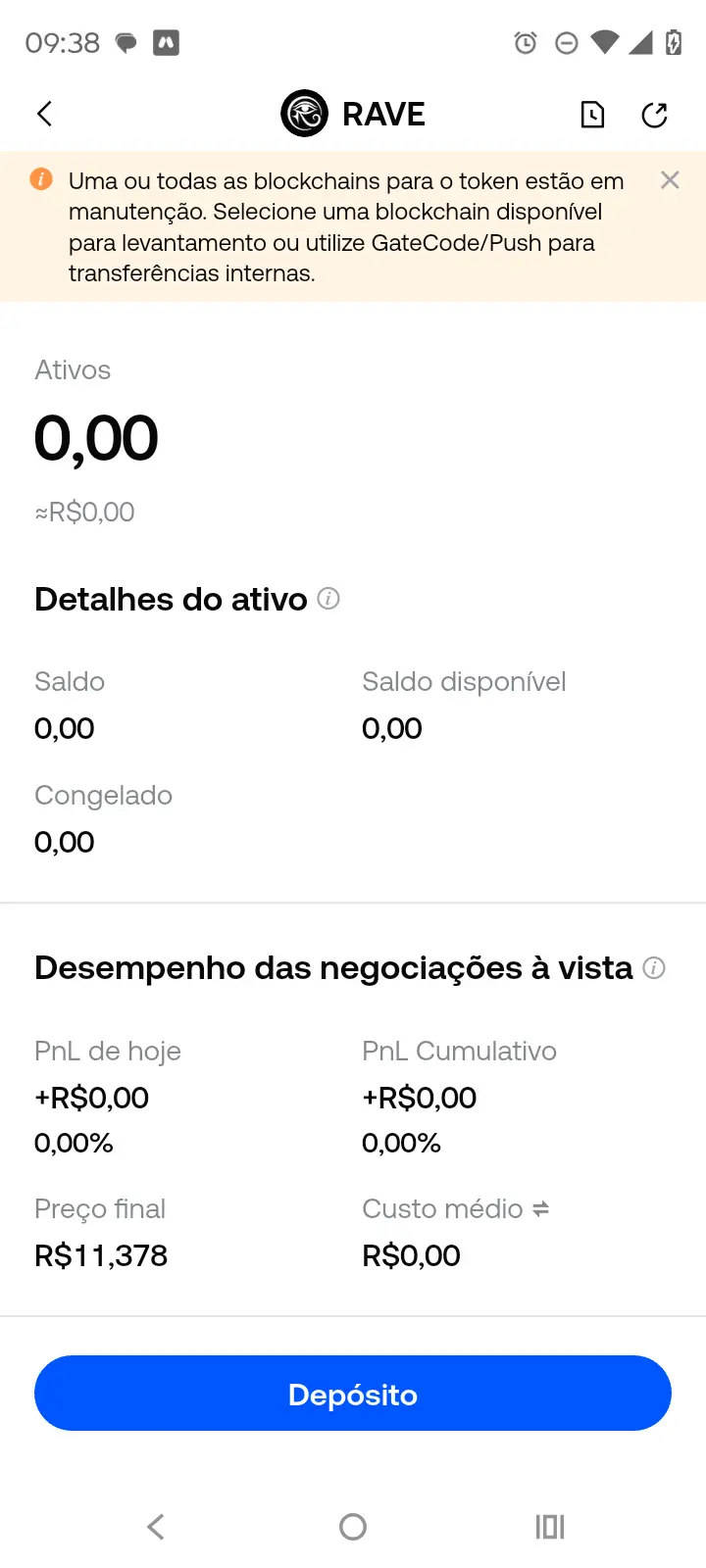Open the RAVE transaction history icon
This screenshot has width=706, height=1568.
[592, 115]
